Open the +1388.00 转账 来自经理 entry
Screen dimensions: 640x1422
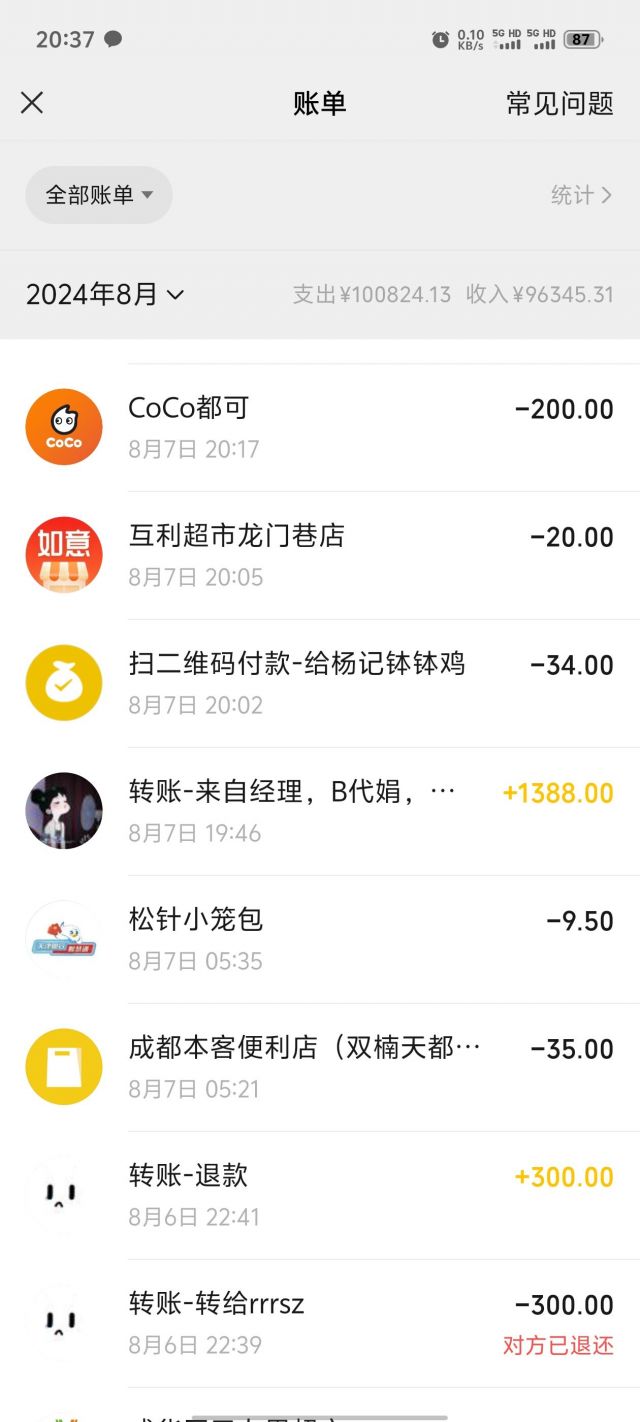click(320, 811)
